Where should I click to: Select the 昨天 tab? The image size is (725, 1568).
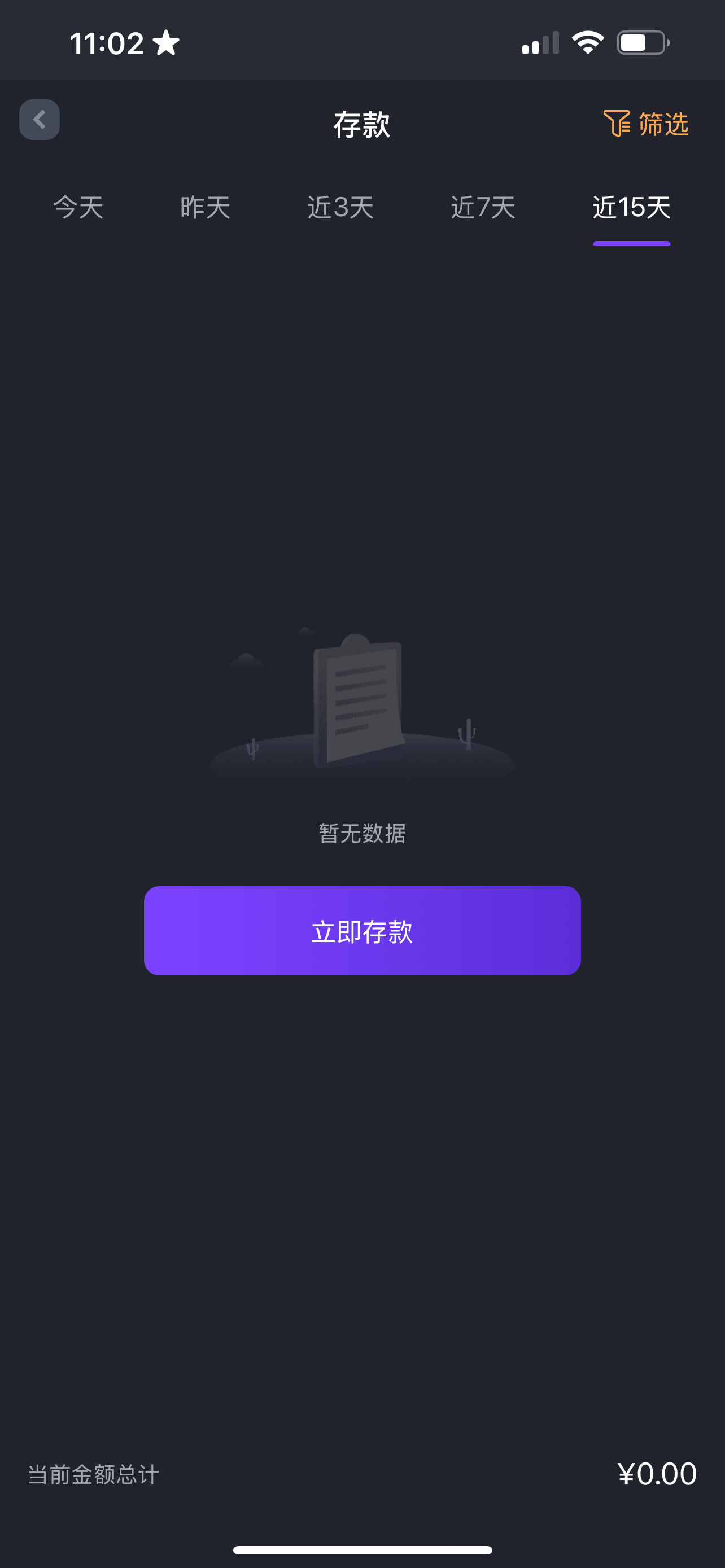point(205,208)
